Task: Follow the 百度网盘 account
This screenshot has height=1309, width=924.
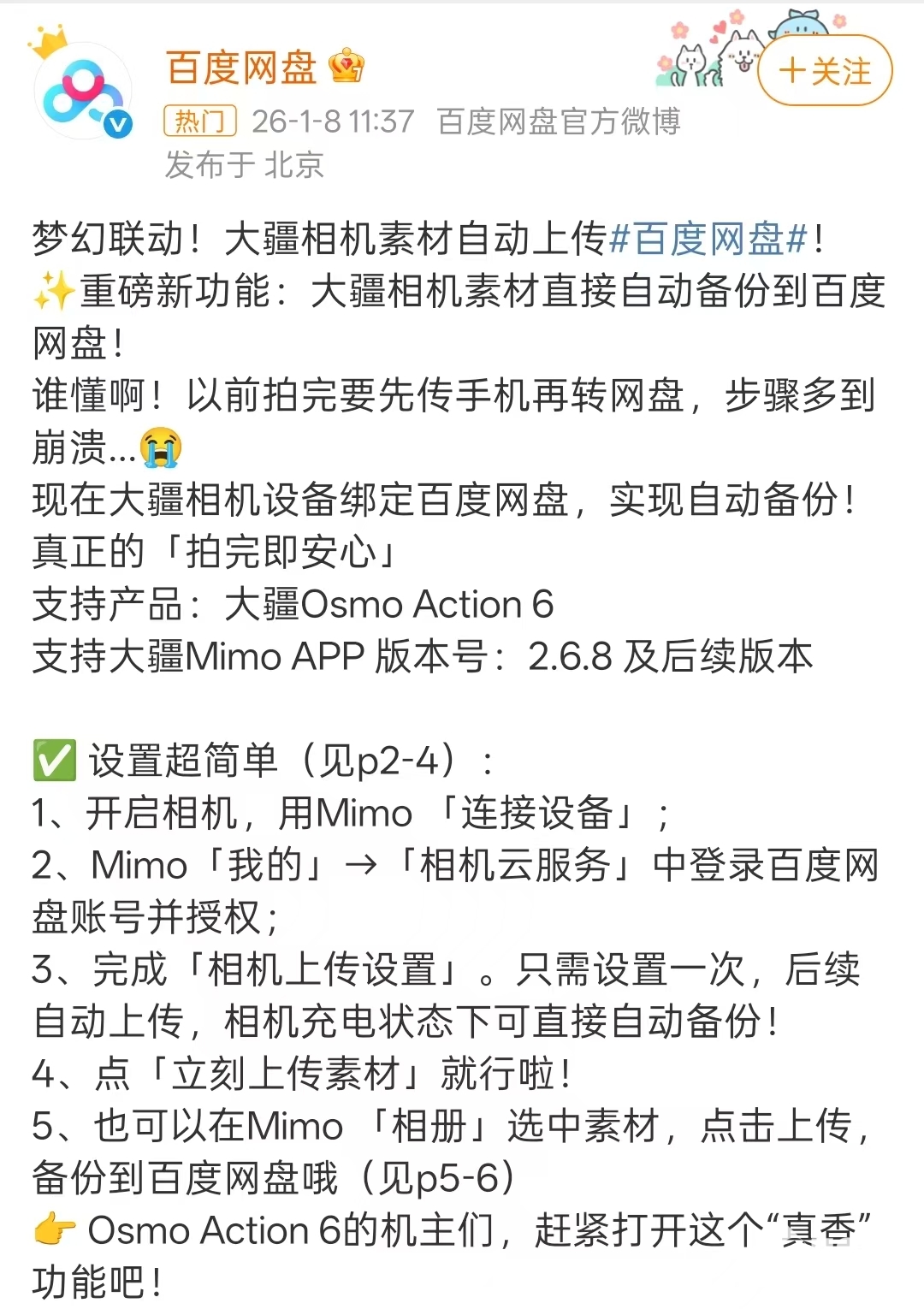Action: point(824,71)
